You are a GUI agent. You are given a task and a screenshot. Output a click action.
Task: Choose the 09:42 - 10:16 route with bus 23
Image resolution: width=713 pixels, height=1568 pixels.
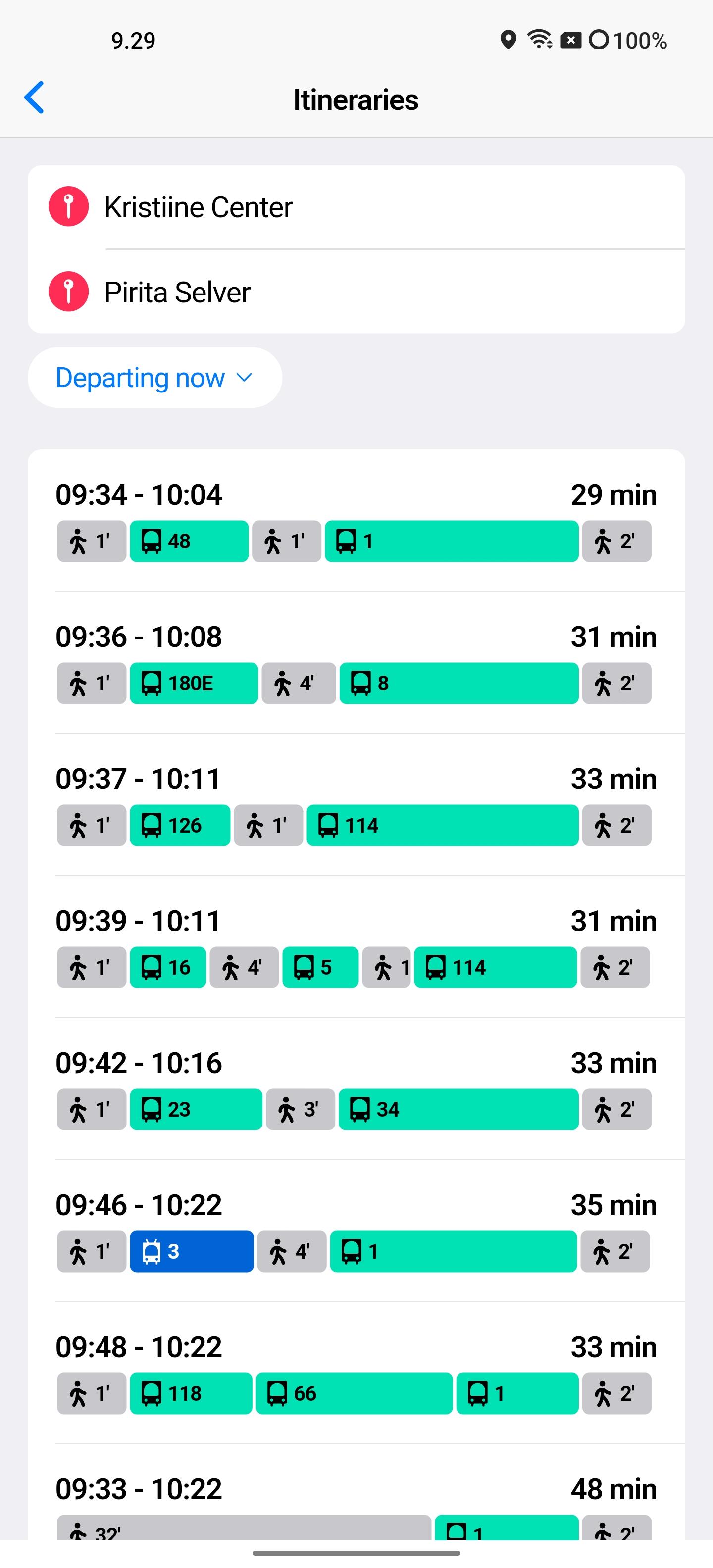[x=356, y=1089]
